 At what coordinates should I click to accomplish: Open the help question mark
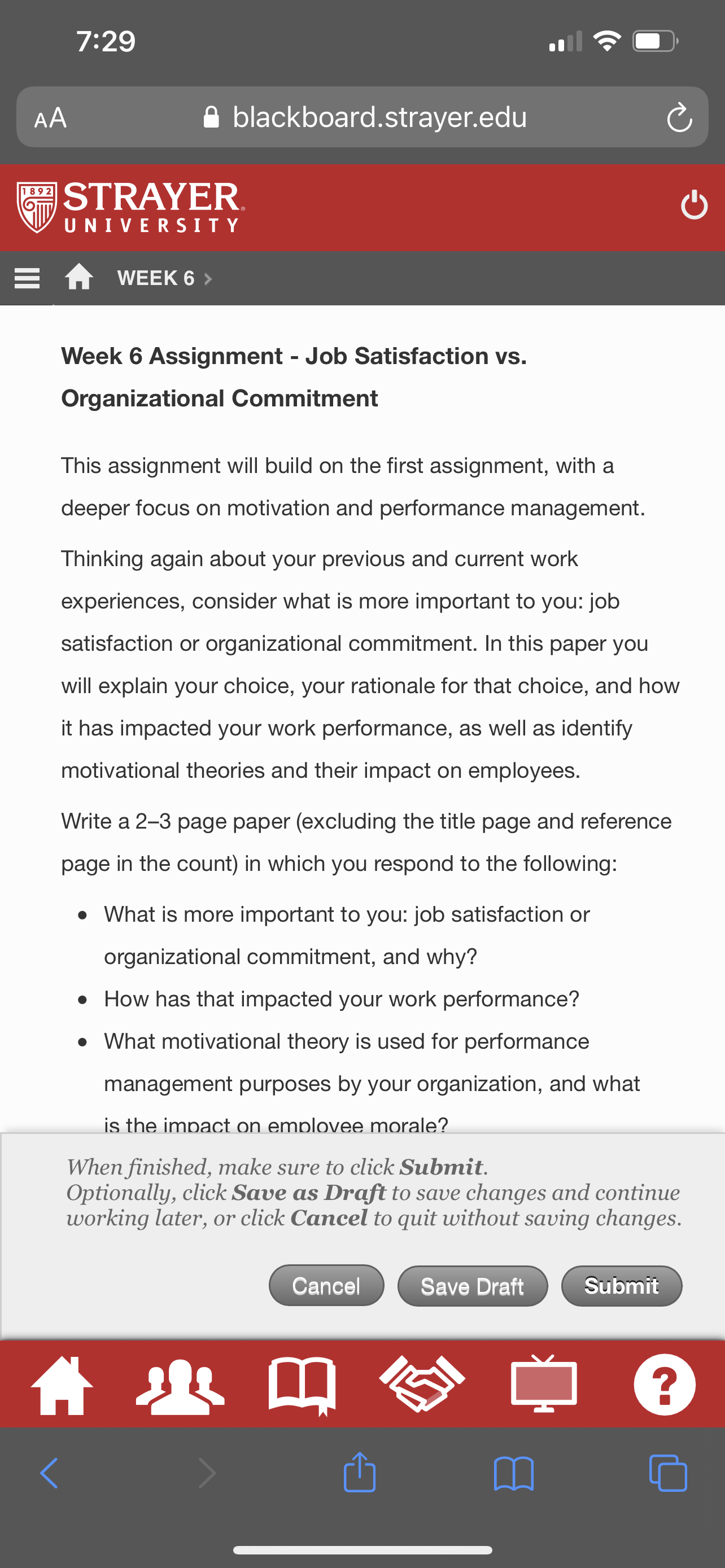(665, 1384)
